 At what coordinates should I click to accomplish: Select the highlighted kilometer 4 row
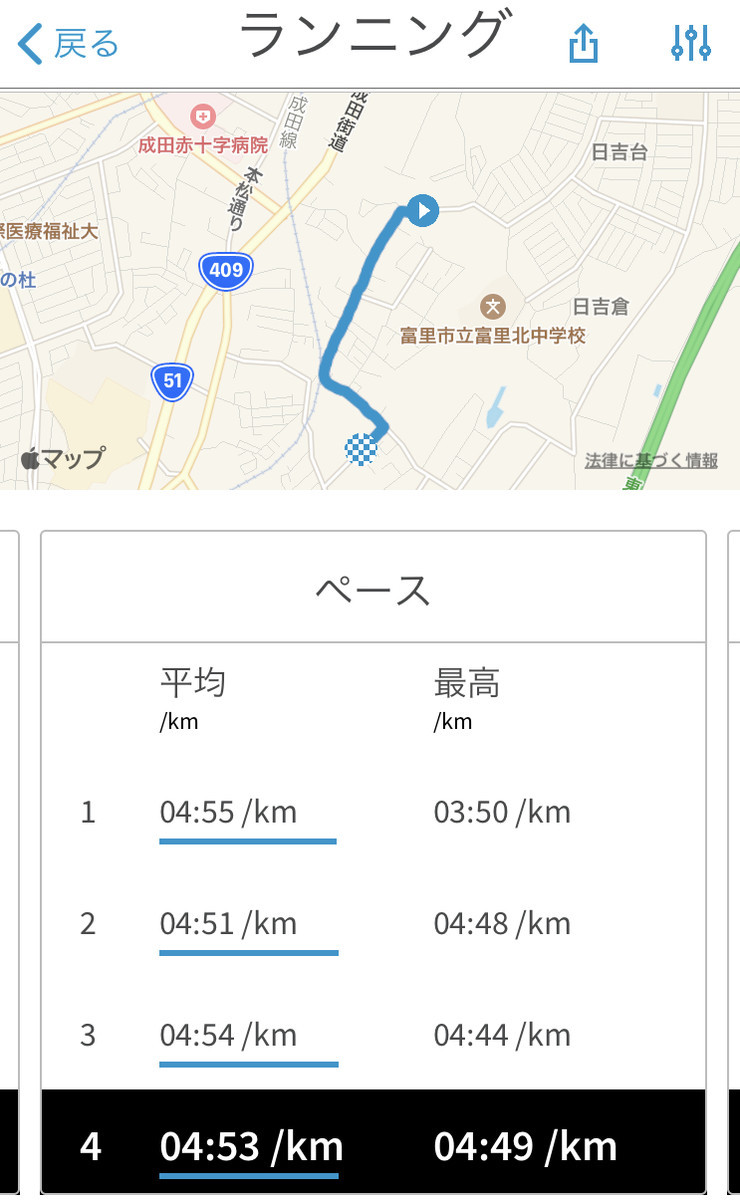(x=370, y=1146)
